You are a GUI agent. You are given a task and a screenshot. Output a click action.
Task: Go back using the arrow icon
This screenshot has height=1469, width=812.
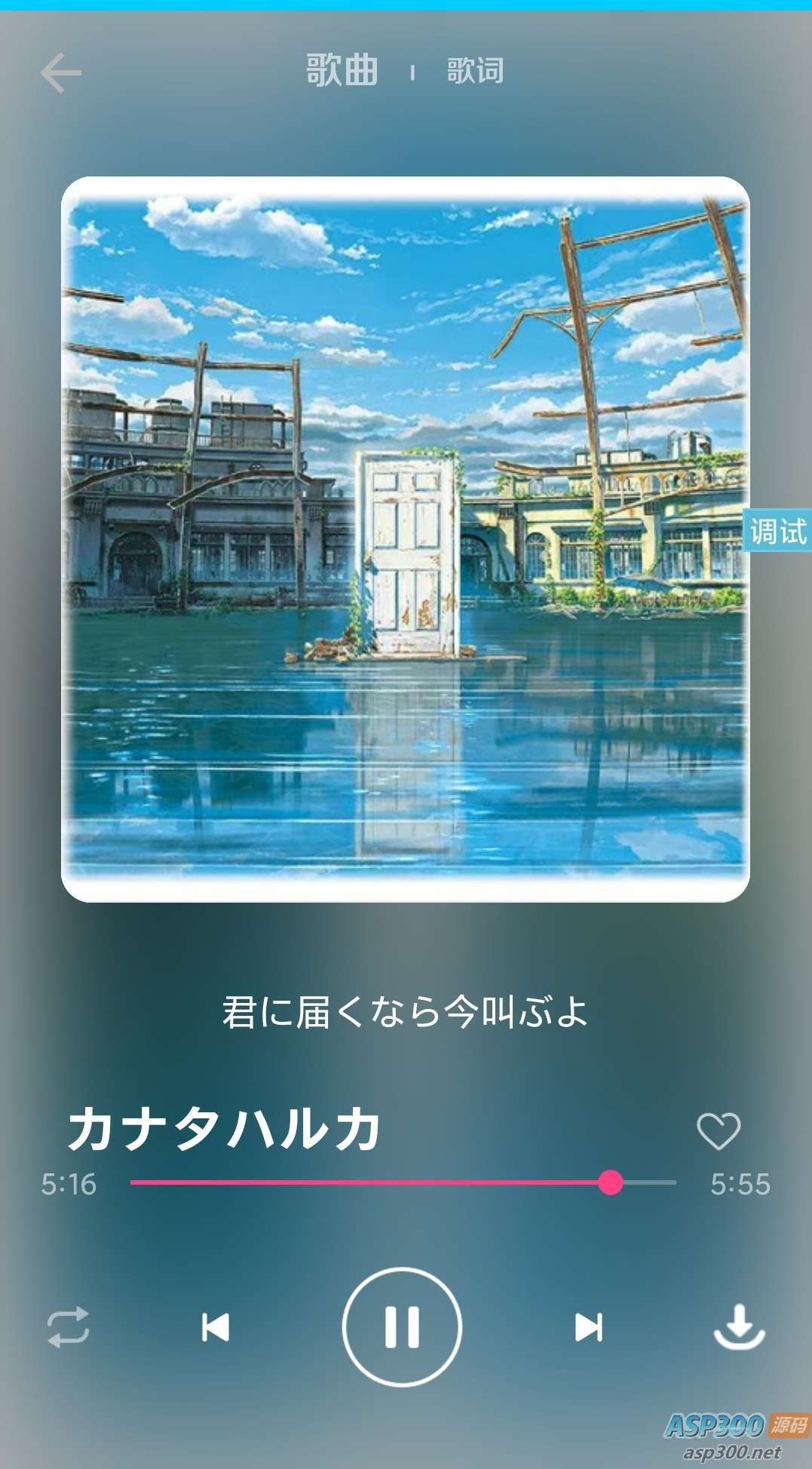coord(60,72)
